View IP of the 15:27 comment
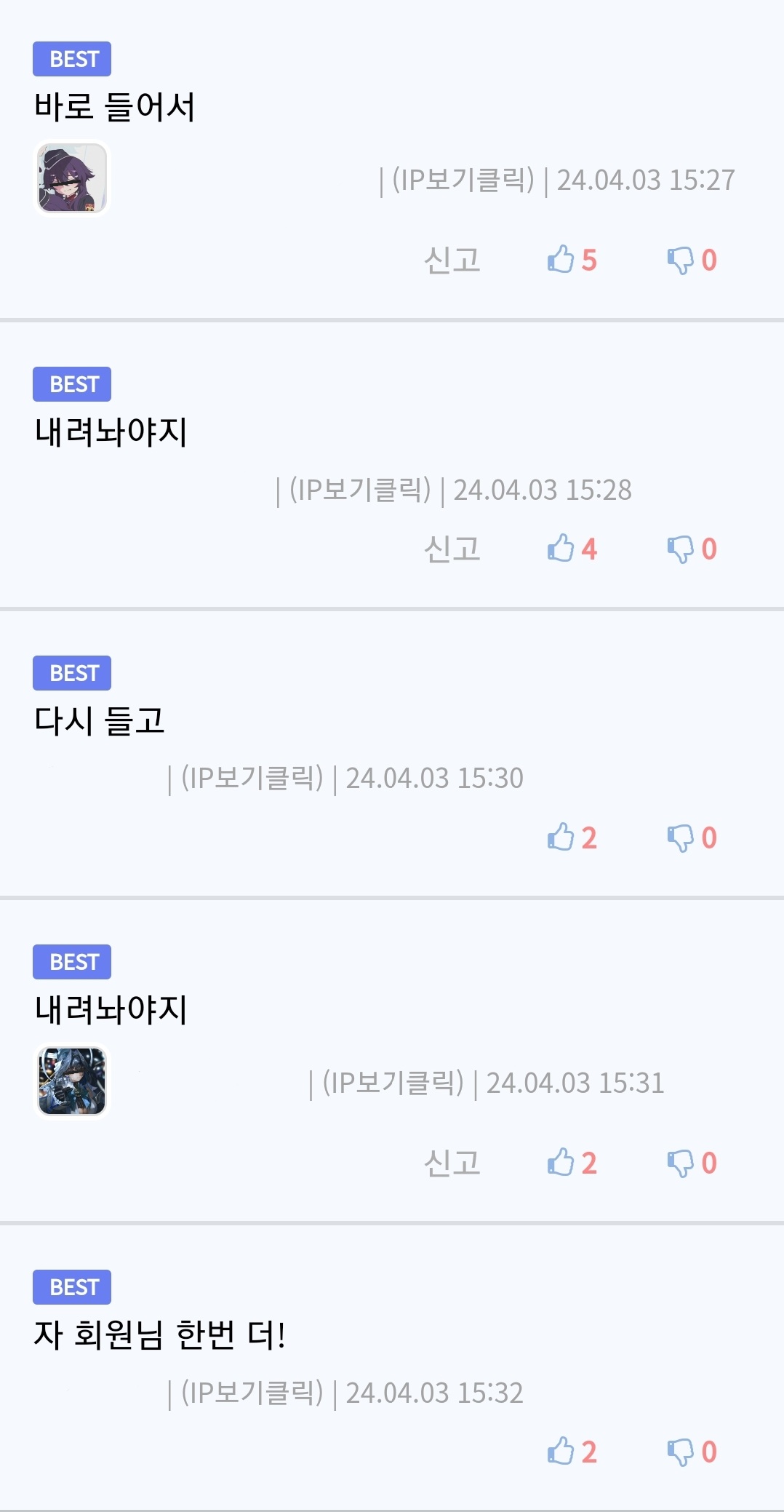 click(463, 180)
